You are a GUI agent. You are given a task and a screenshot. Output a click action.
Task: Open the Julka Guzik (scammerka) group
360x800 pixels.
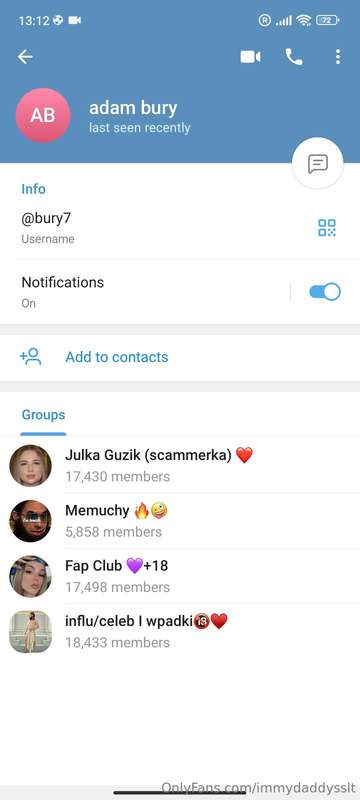point(180,465)
